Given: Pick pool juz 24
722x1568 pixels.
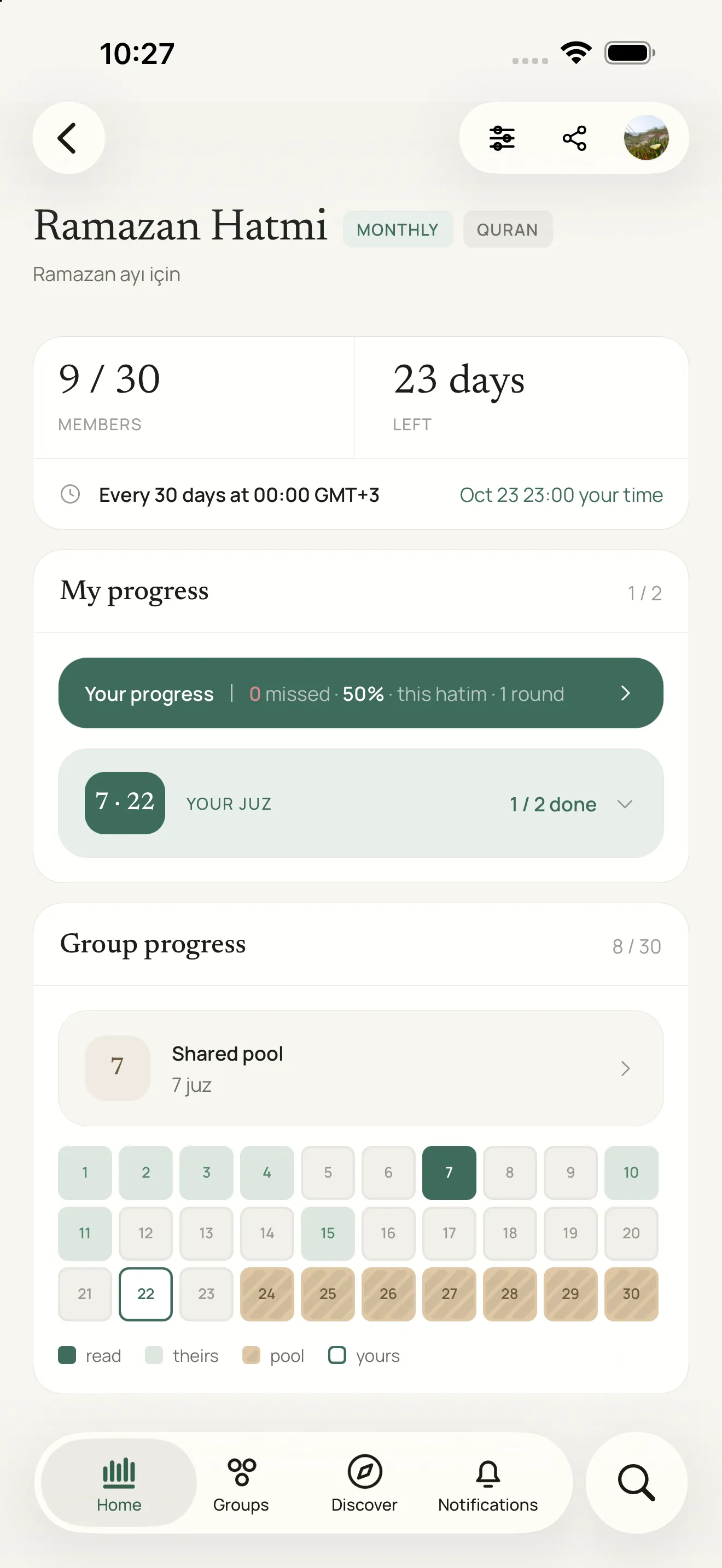Looking at the screenshot, I should pos(266,1294).
